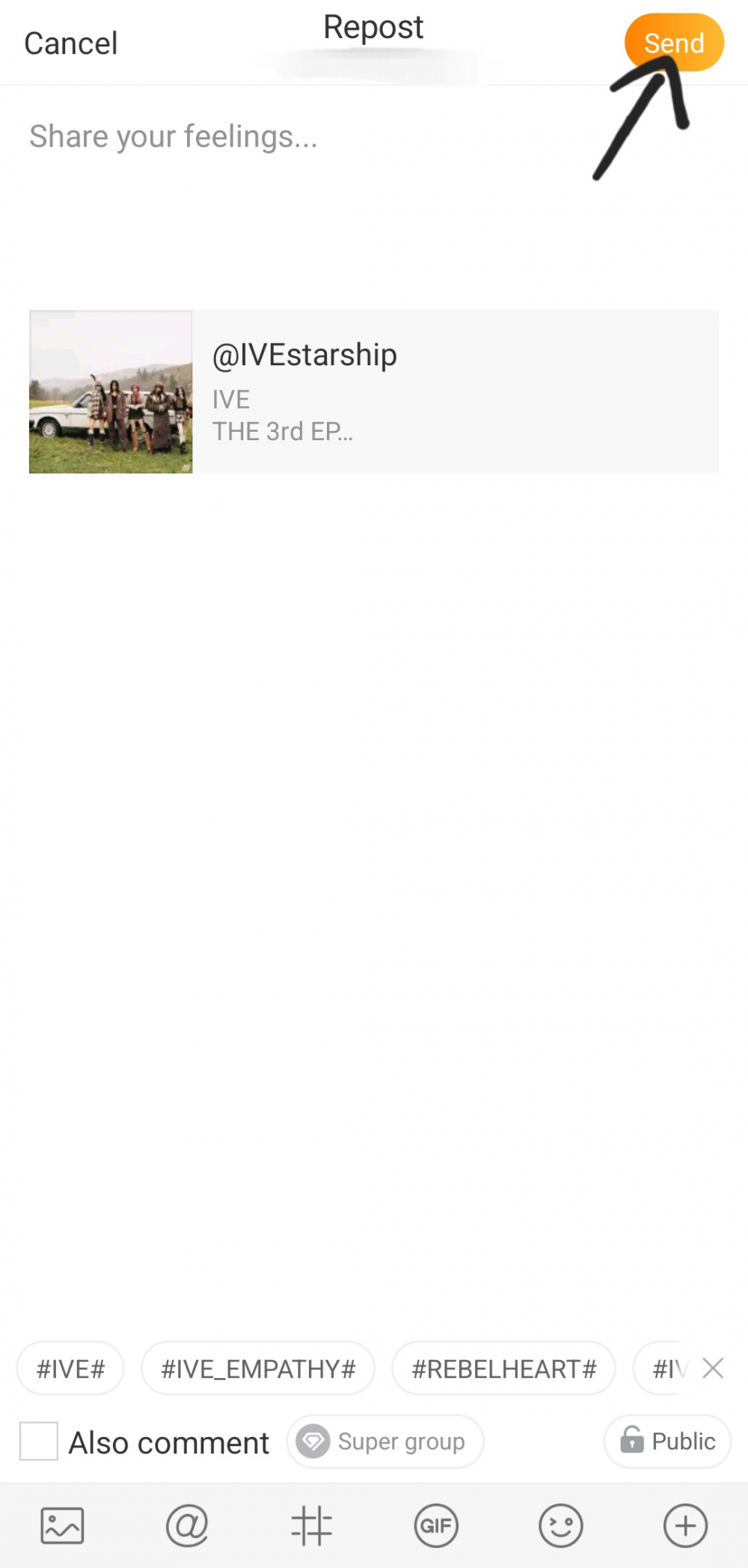Screen dimensions: 748x1568
Task: Open the @IVEstarship reposted post card
Action: (374, 391)
